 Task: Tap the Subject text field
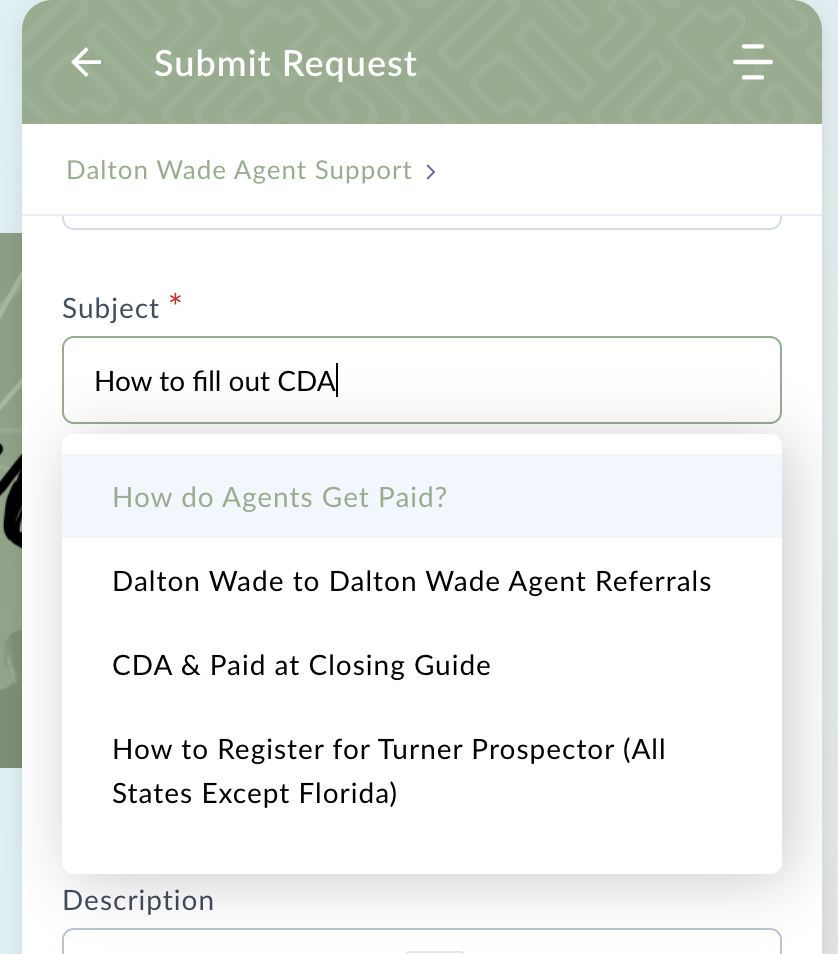421,380
